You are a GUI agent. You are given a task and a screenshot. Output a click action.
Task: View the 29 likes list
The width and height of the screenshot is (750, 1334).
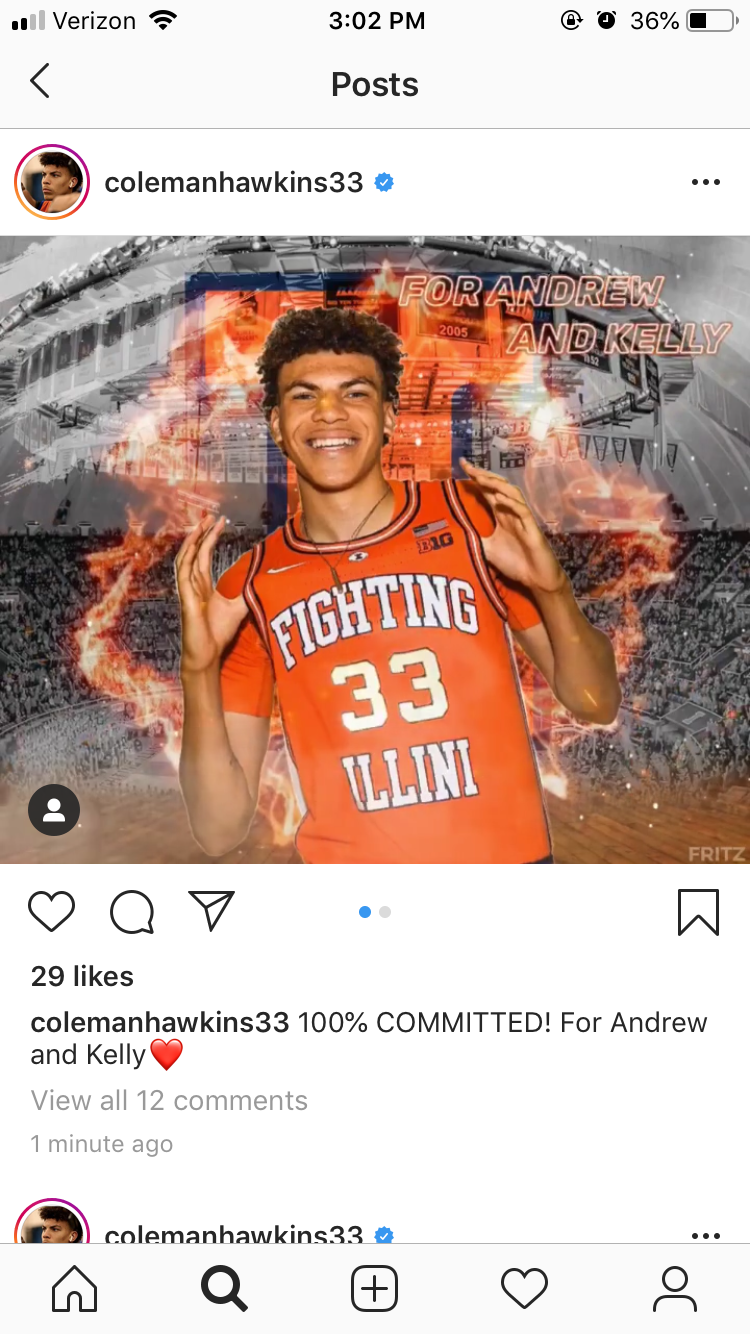tap(82, 976)
